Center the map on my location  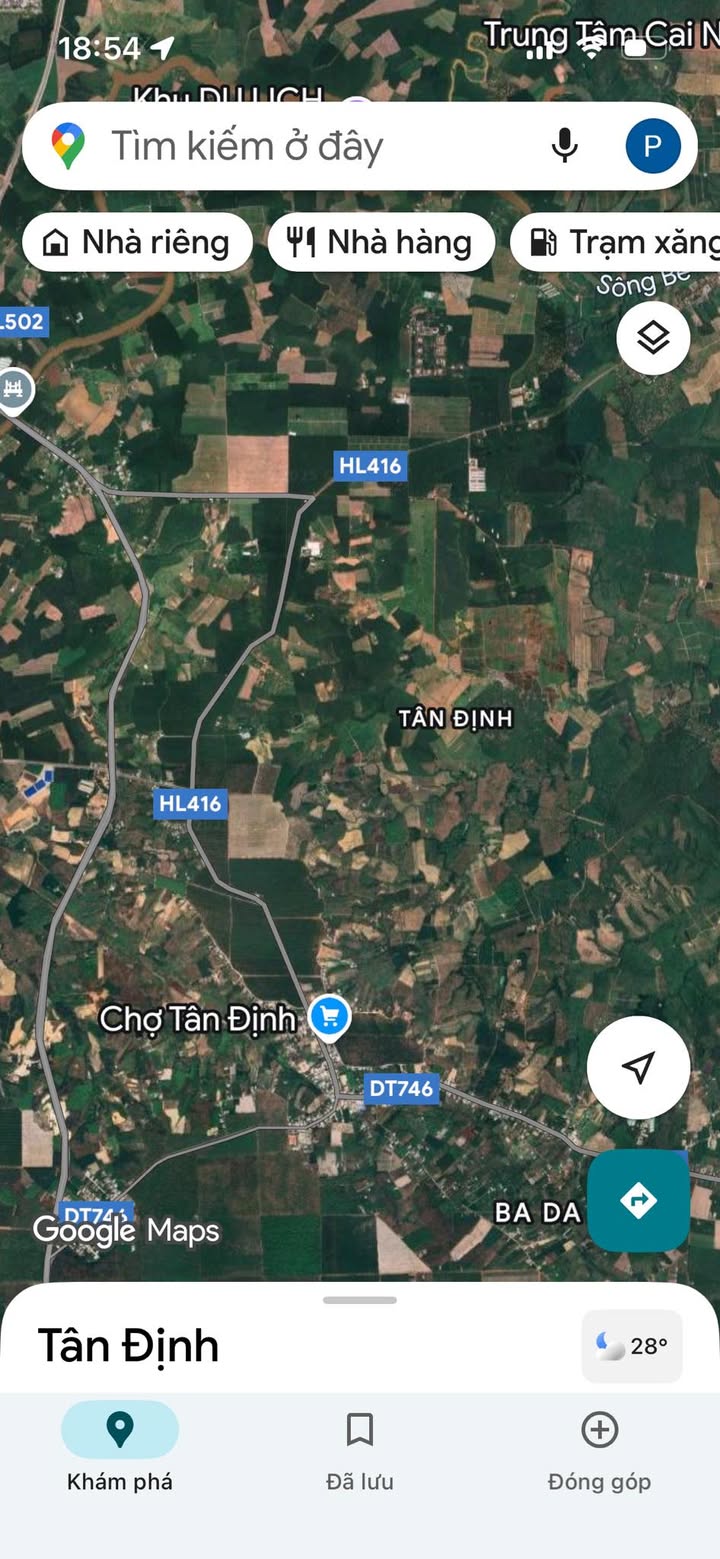point(638,1067)
